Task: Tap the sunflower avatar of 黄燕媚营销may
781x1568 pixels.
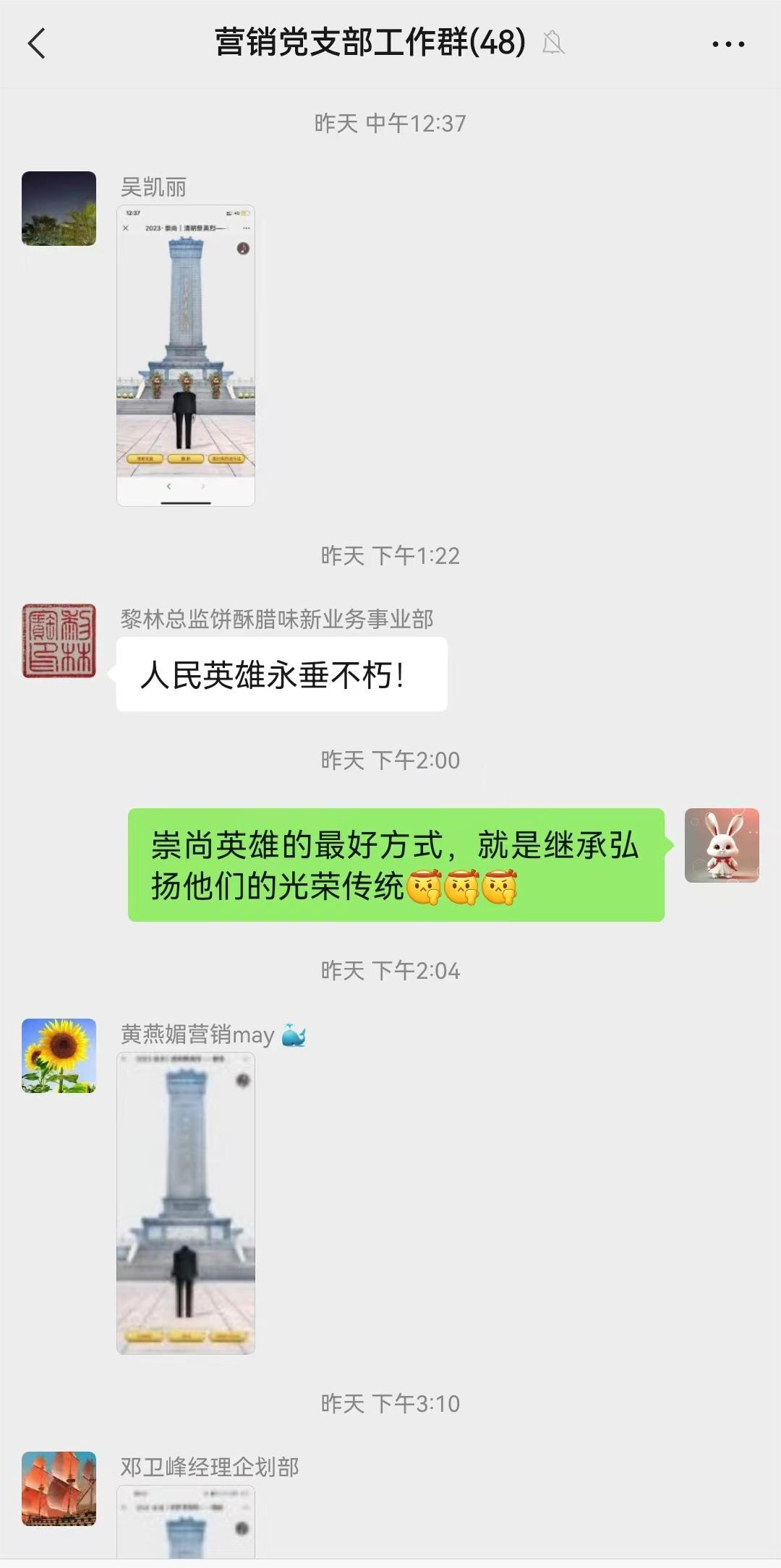Action: pos(59,1055)
